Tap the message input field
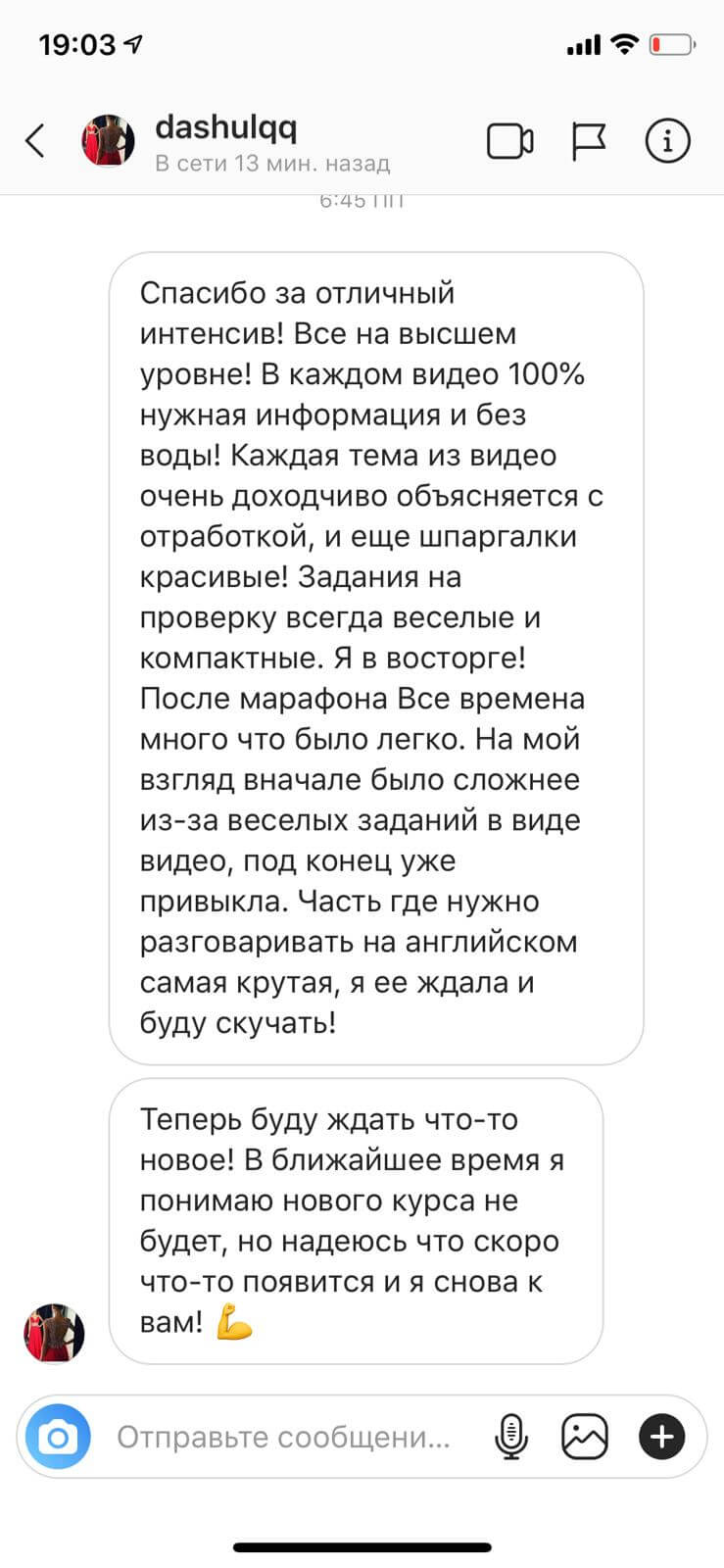 (284, 1437)
